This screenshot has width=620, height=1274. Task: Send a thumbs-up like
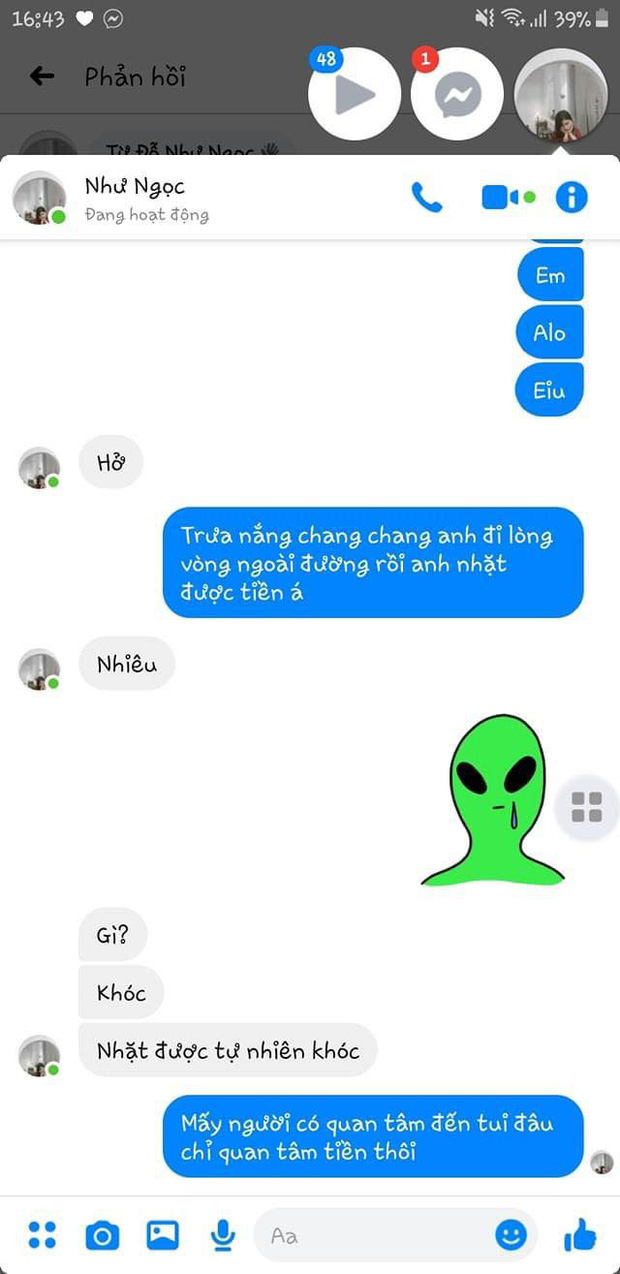(580, 1236)
